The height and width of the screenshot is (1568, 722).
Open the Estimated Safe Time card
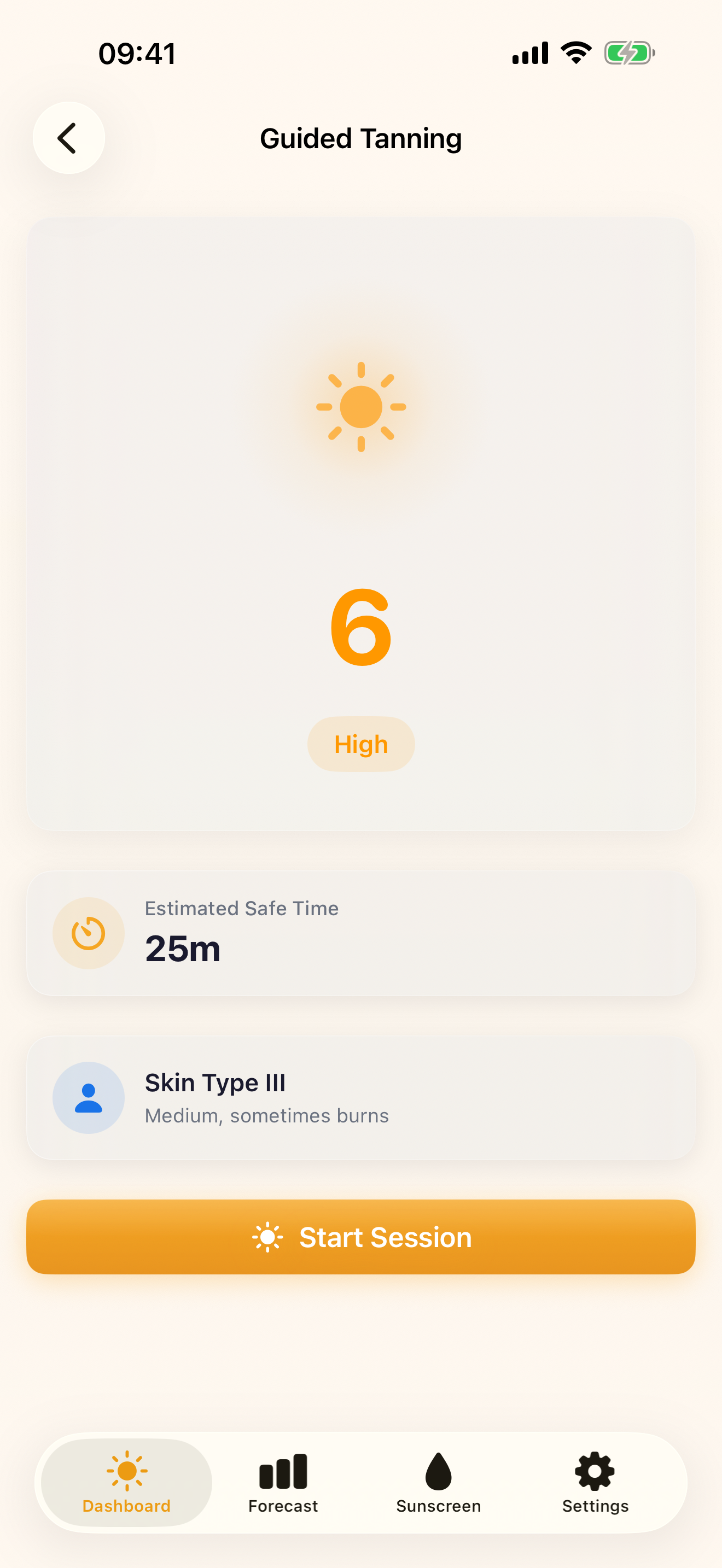point(361,933)
